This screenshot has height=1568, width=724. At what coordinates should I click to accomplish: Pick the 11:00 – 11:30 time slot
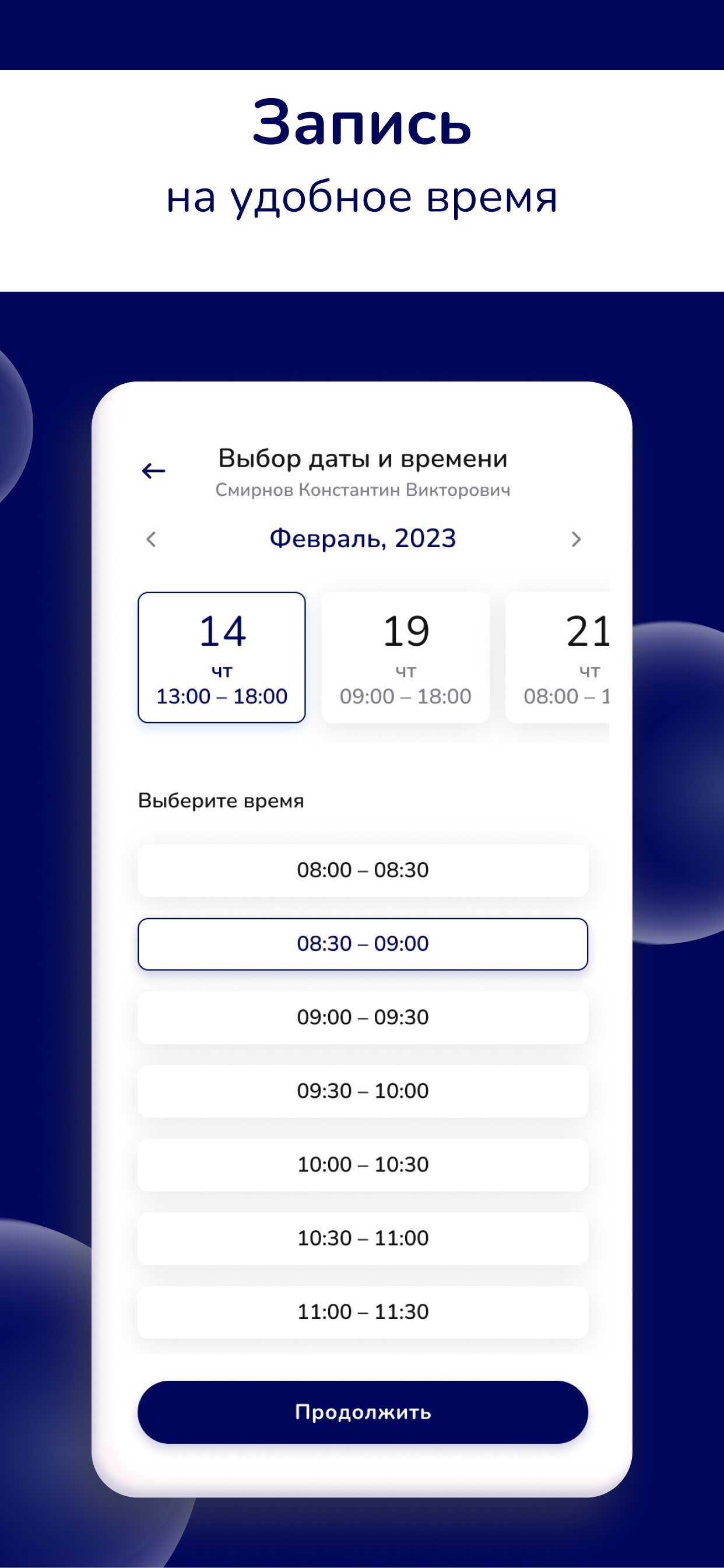(x=362, y=1312)
